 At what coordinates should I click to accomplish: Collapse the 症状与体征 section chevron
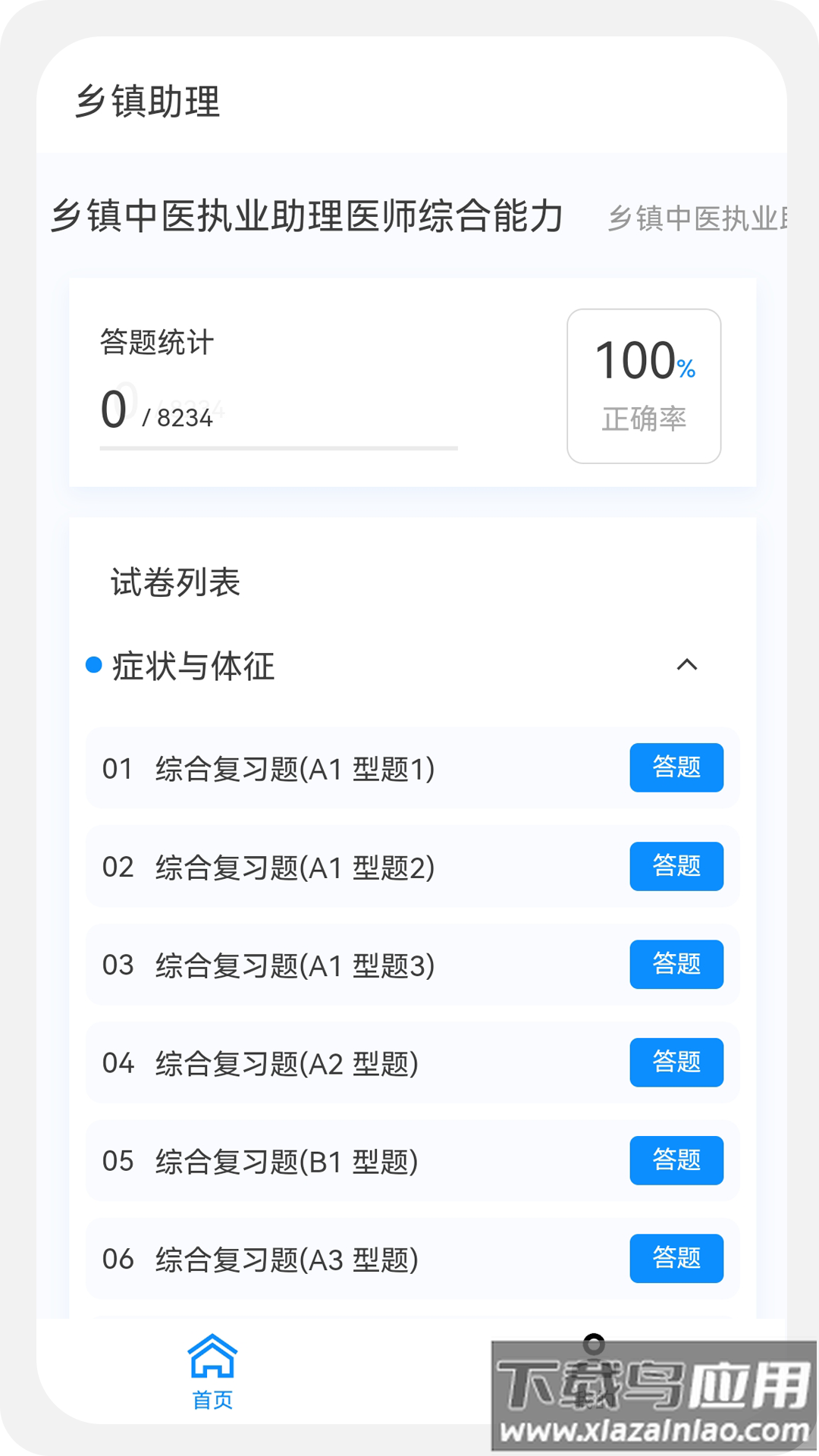(x=687, y=665)
